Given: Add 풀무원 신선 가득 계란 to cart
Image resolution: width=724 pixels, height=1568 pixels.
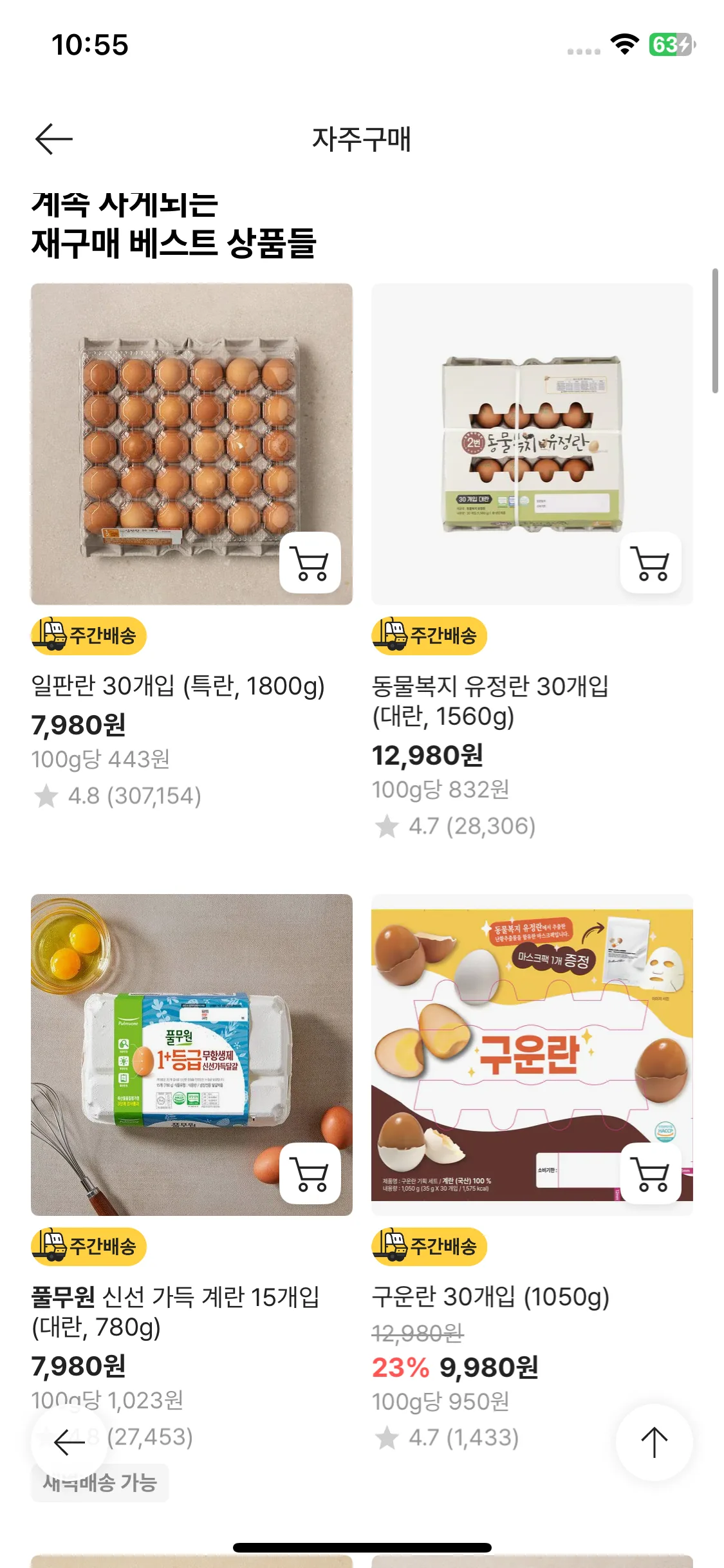Looking at the screenshot, I should tap(310, 1173).
